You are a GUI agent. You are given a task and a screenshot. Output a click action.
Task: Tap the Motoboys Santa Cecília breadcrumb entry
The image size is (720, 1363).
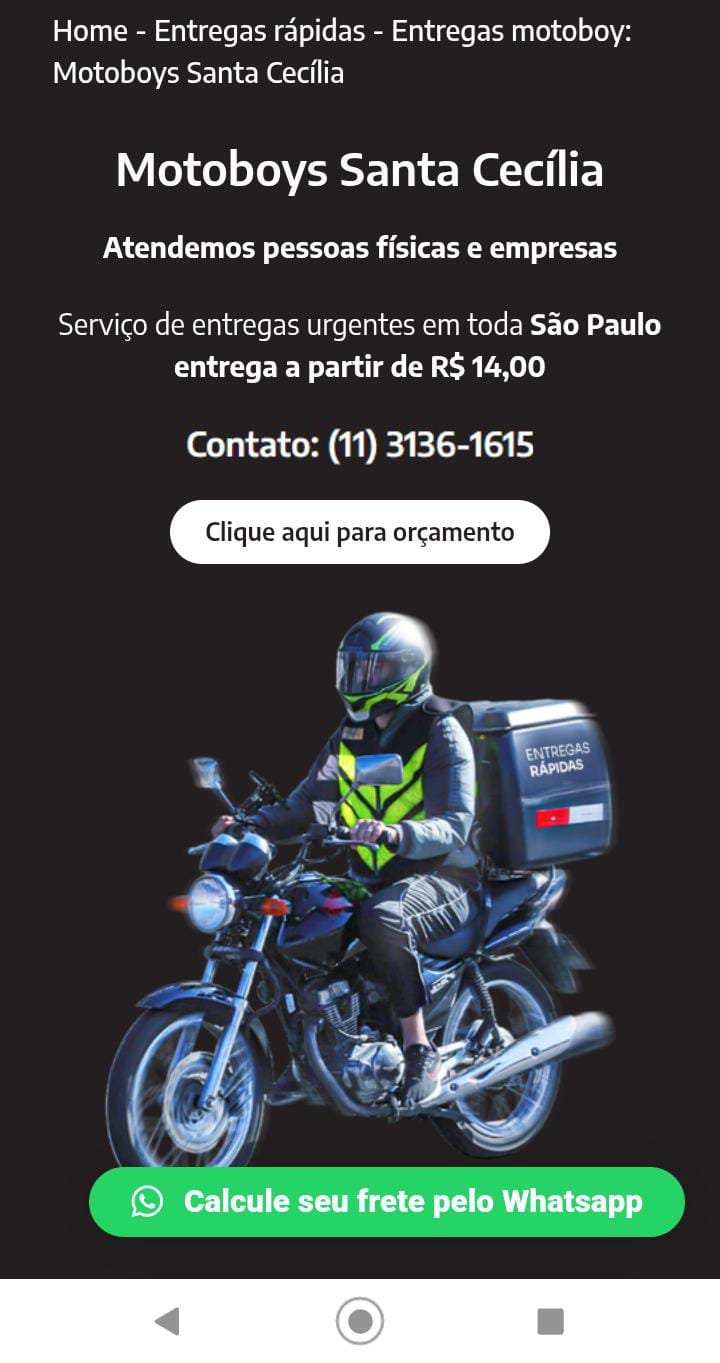point(198,72)
